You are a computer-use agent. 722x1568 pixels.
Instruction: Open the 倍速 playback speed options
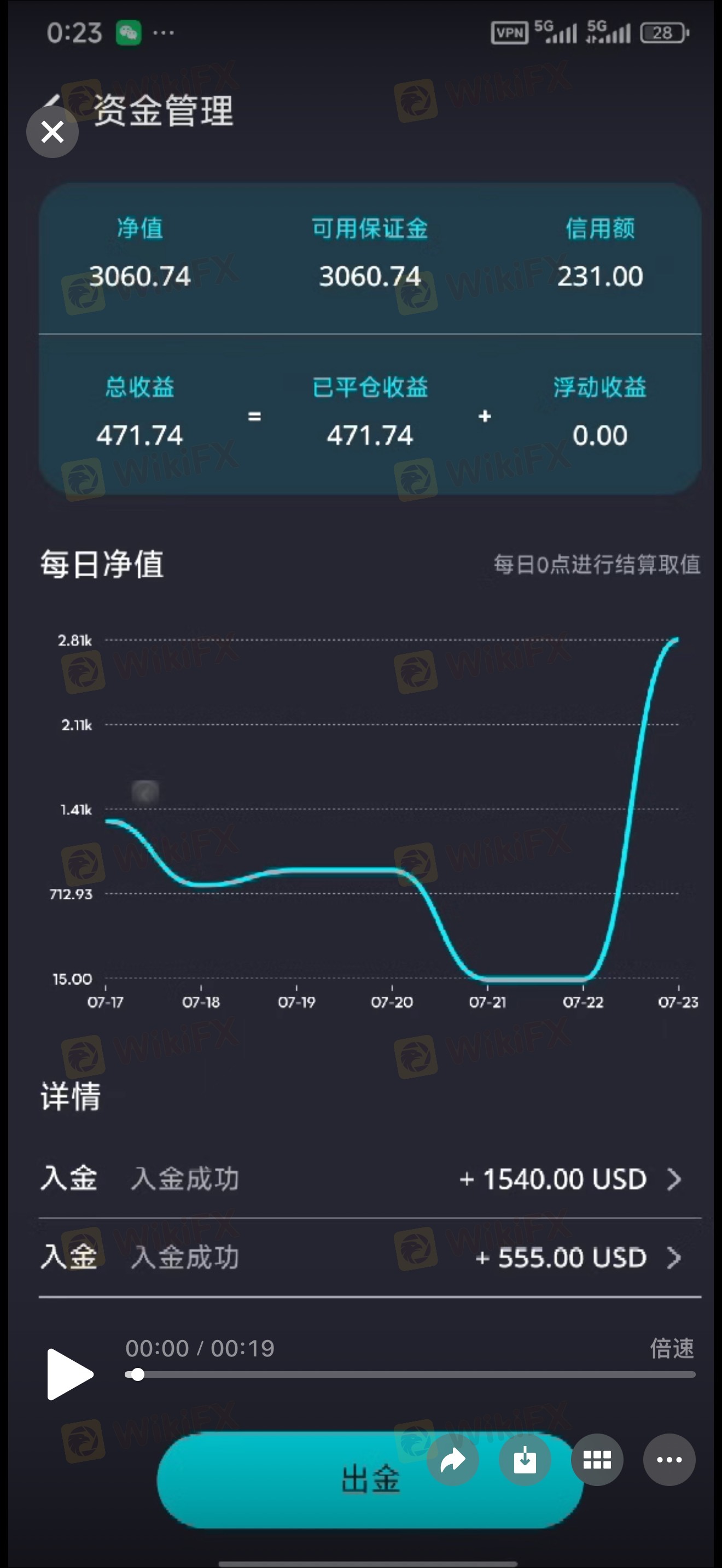pyautogui.click(x=672, y=1348)
